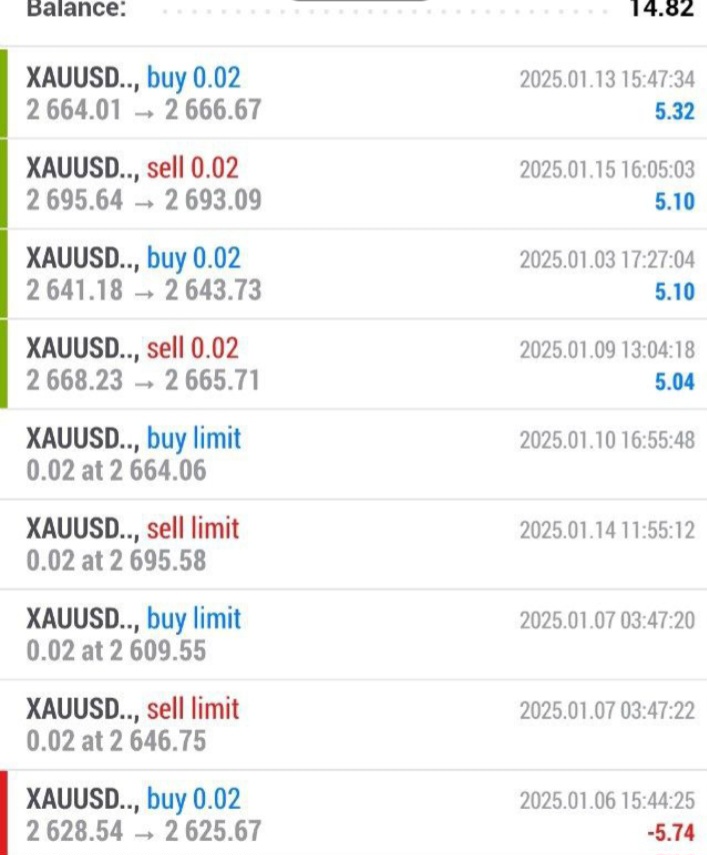
Task: Select the sell limit order at 2 695.58
Action: click(x=353, y=544)
